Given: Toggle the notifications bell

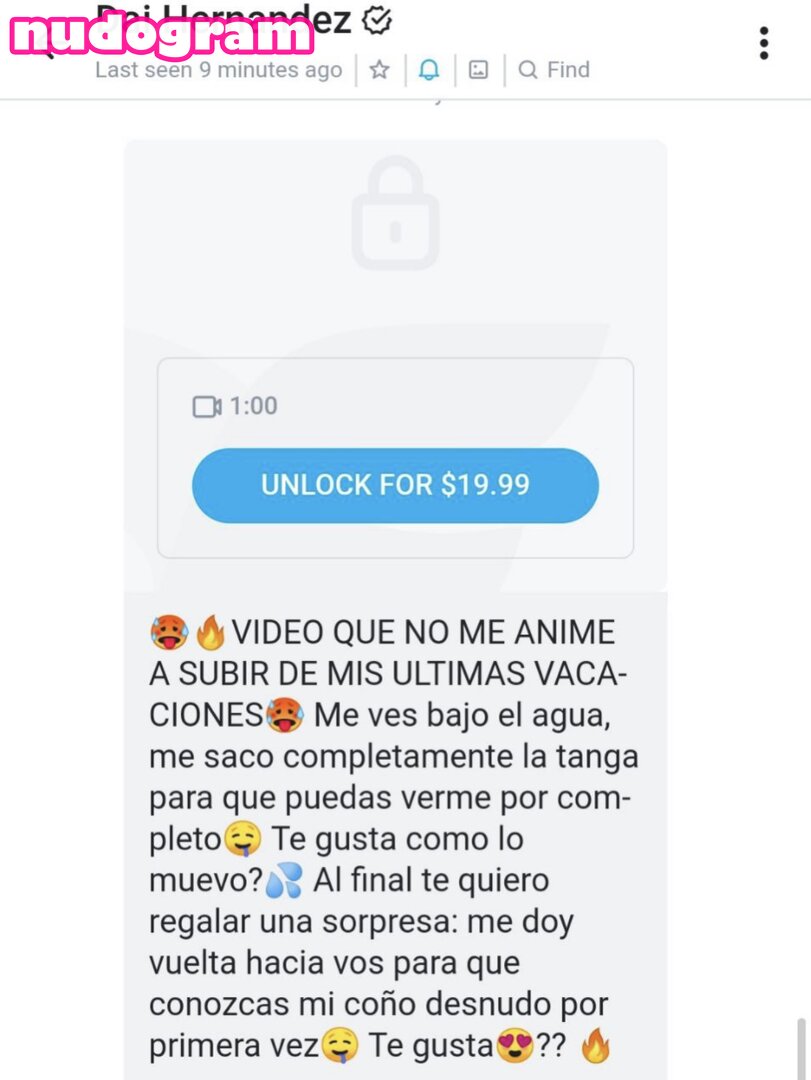Looking at the screenshot, I should pos(429,70).
